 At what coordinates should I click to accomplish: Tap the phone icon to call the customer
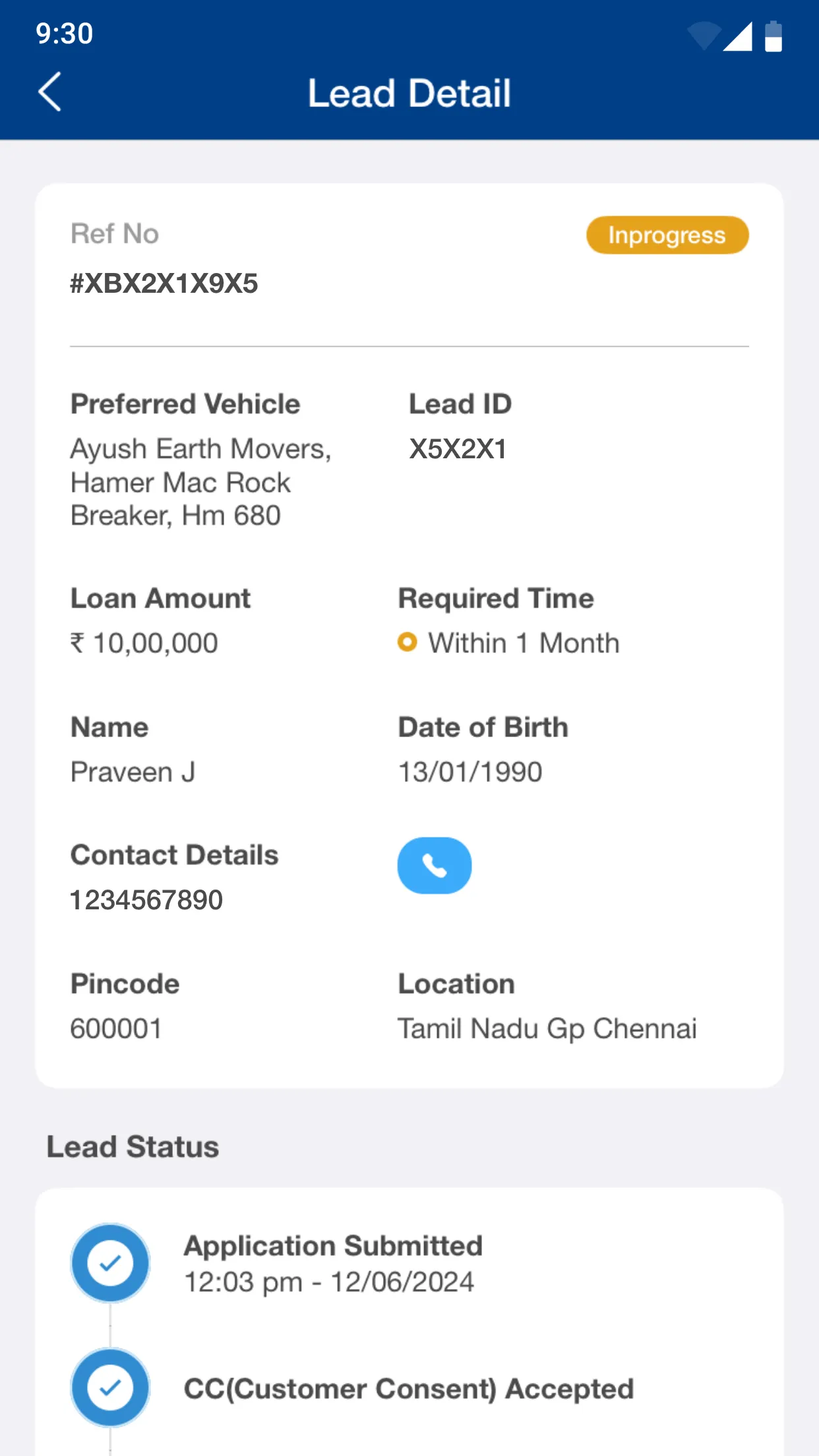click(x=435, y=865)
